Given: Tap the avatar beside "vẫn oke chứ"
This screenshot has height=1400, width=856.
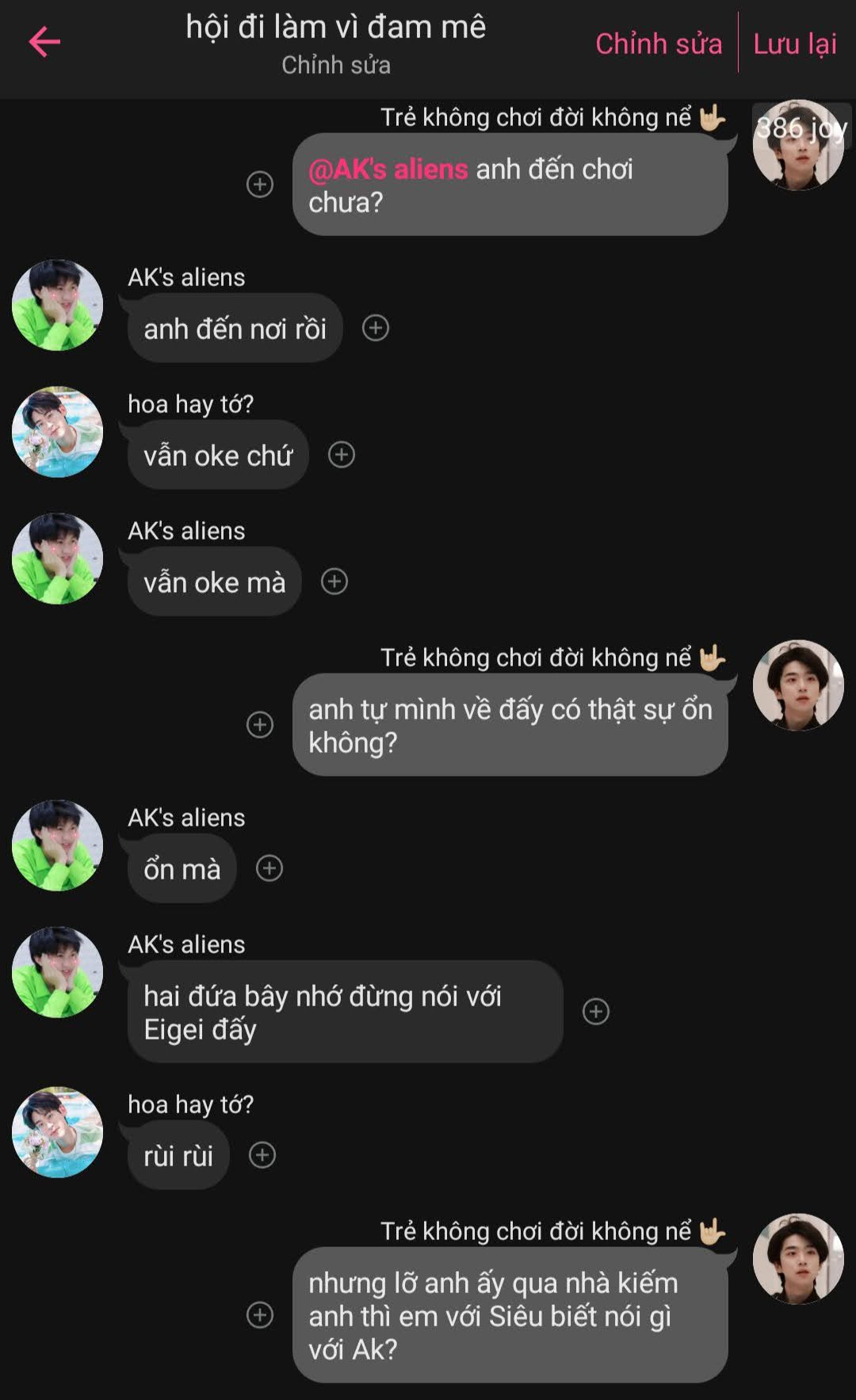Looking at the screenshot, I should [57, 432].
